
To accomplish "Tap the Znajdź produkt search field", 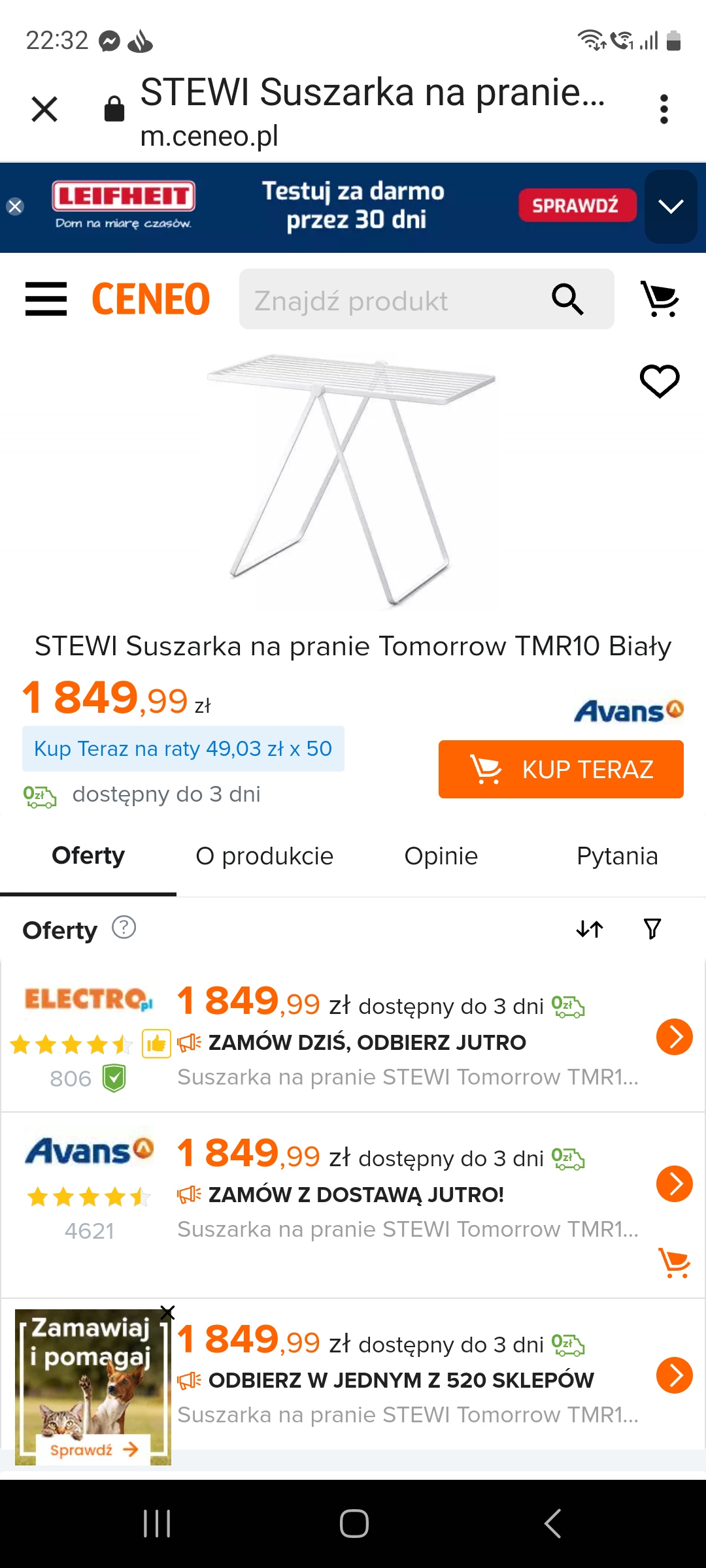I will (392, 301).
